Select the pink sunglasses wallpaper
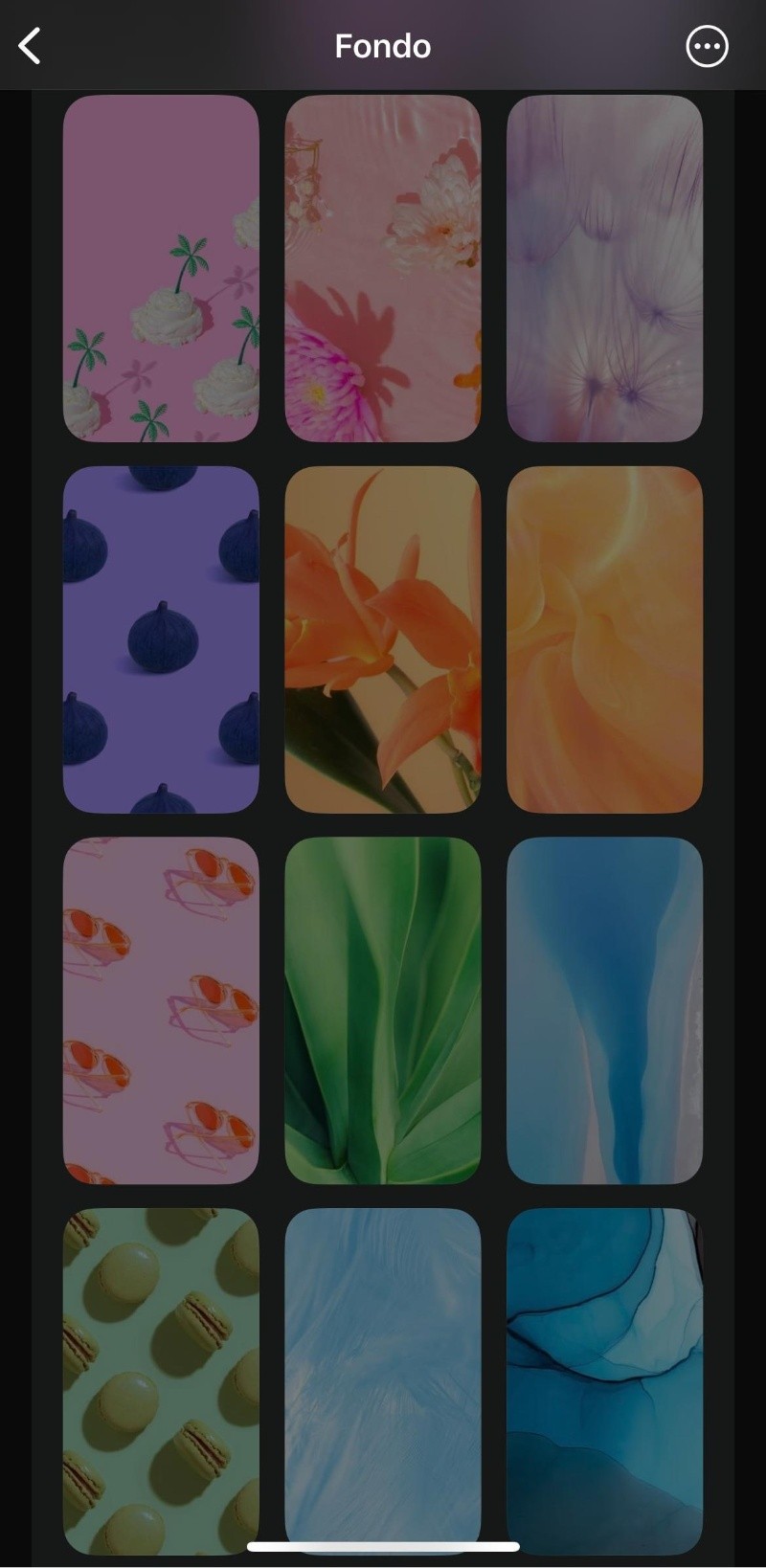766x1568 pixels. coord(161,1011)
